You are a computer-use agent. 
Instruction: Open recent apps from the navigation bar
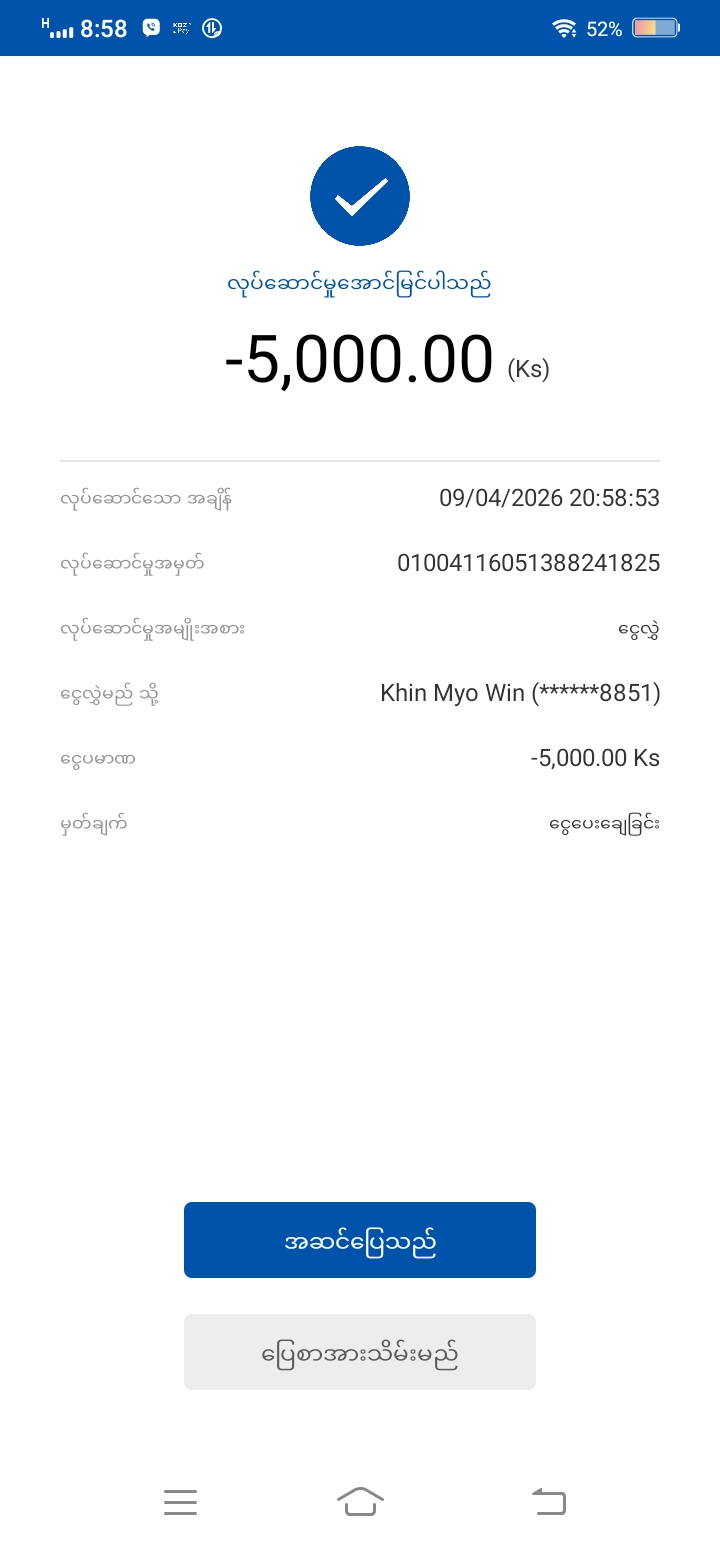coord(180,1501)
